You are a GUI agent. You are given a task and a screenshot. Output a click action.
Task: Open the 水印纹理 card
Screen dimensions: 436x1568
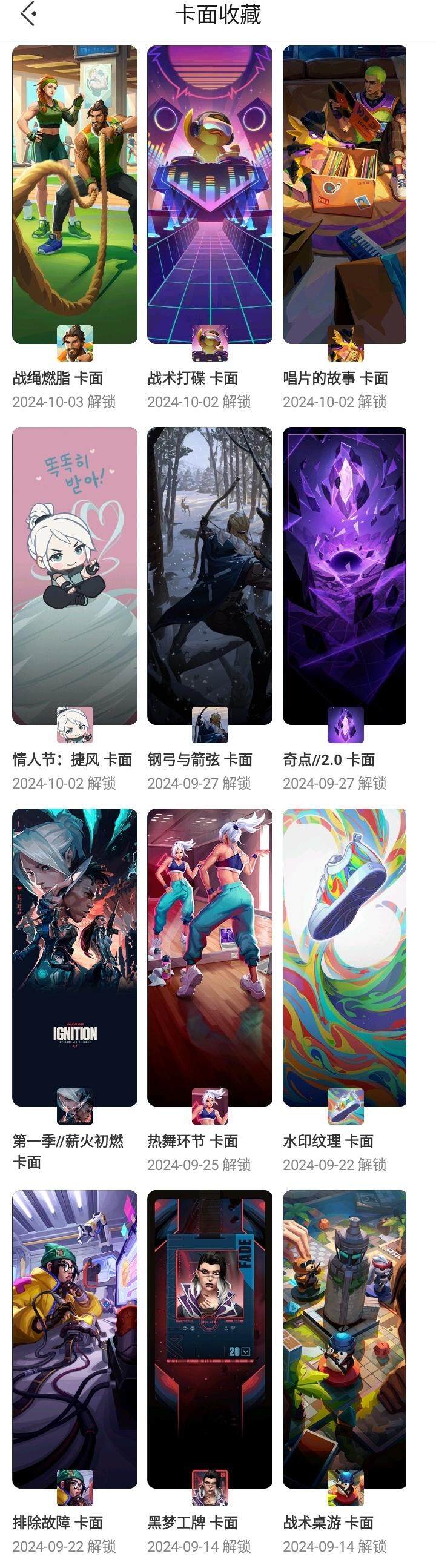click(345, 957)
